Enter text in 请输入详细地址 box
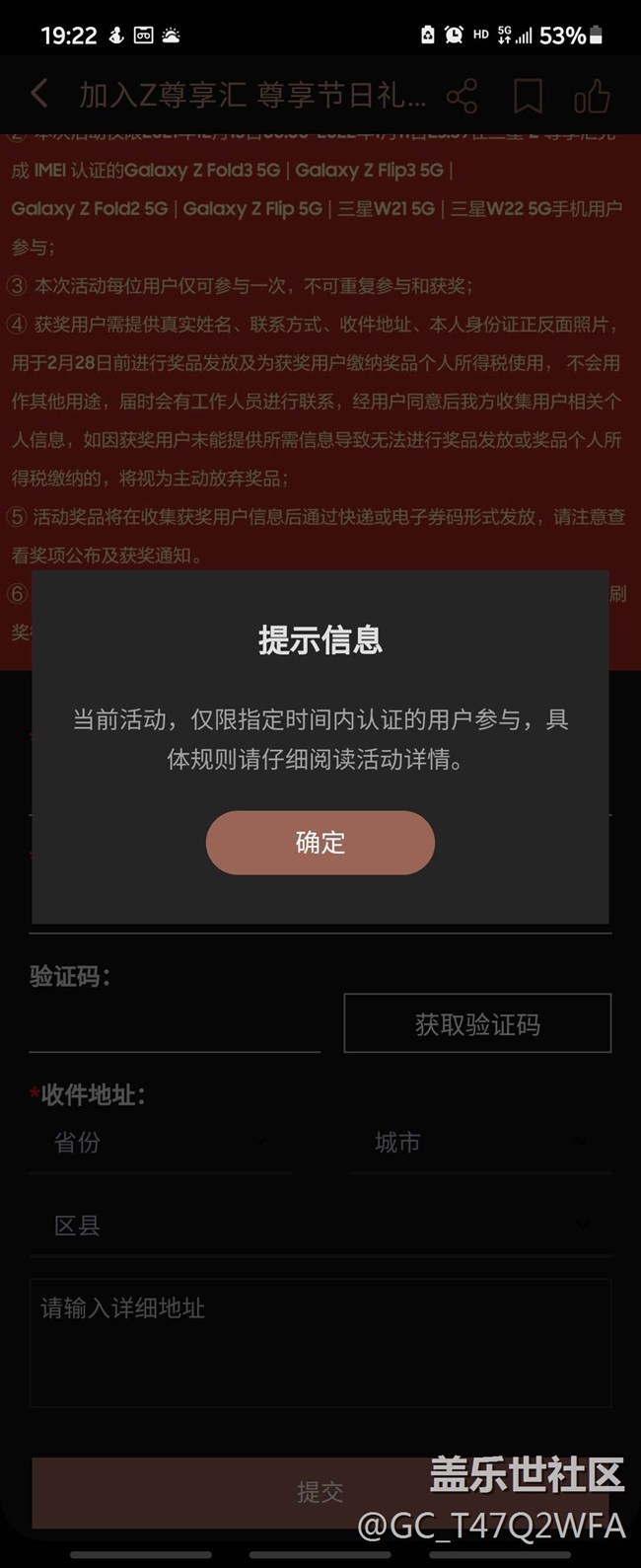 click(320, 1342)
